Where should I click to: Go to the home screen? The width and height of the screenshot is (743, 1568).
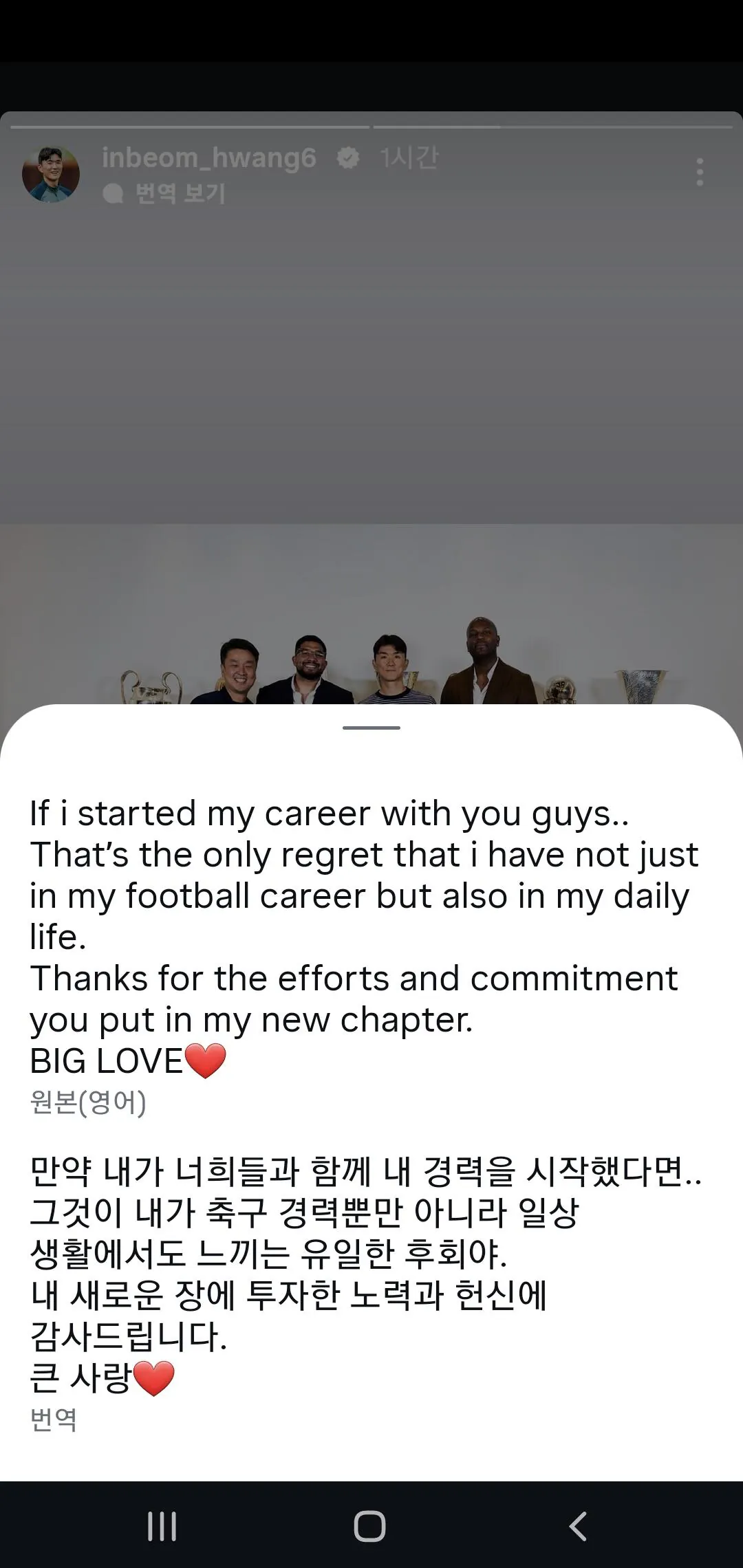(x=370, y=1526)
